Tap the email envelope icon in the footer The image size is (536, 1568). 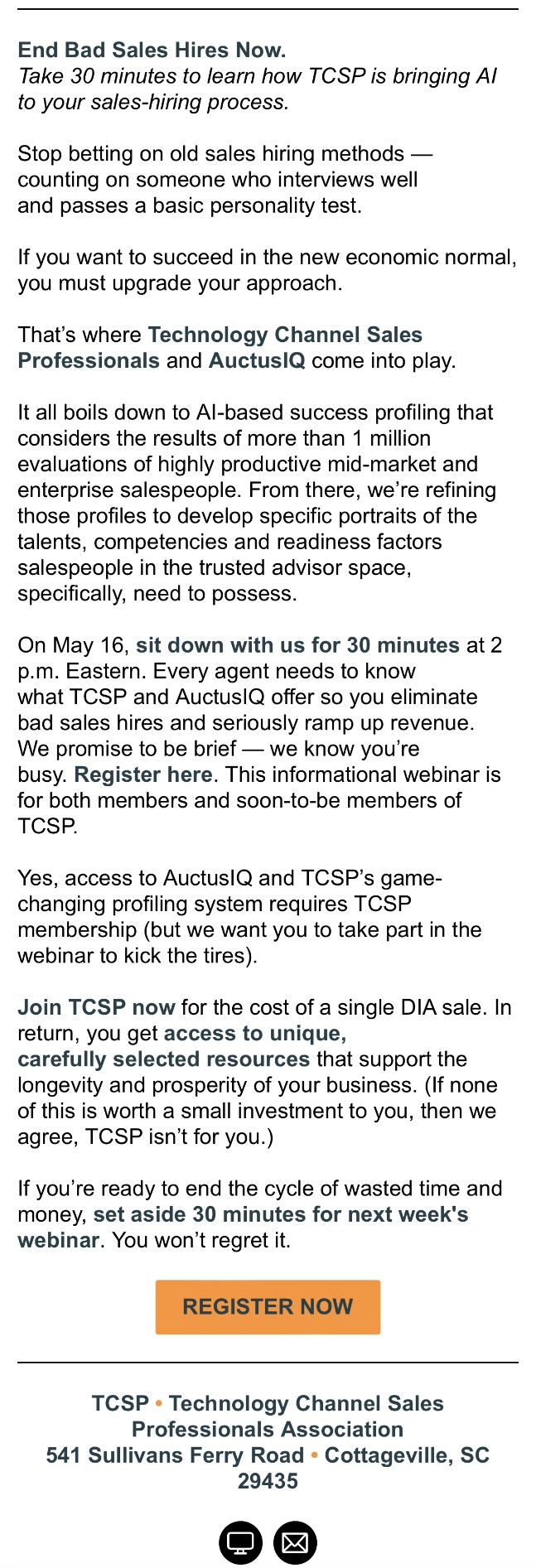295,1542
